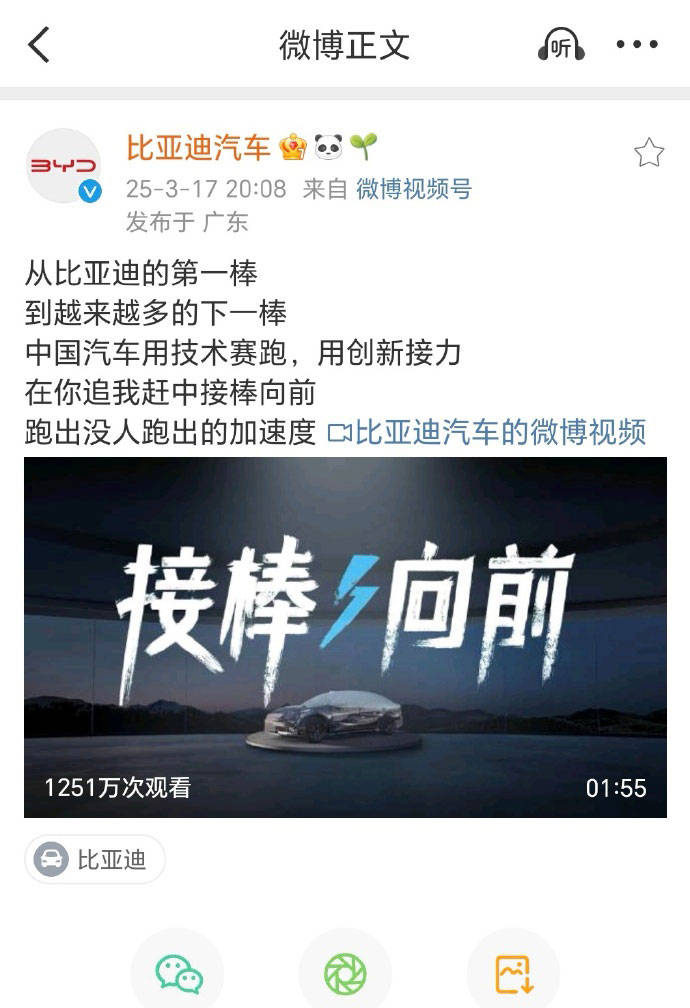Tap the green camera shutter share icon
690x1008 pixels.
345,973
